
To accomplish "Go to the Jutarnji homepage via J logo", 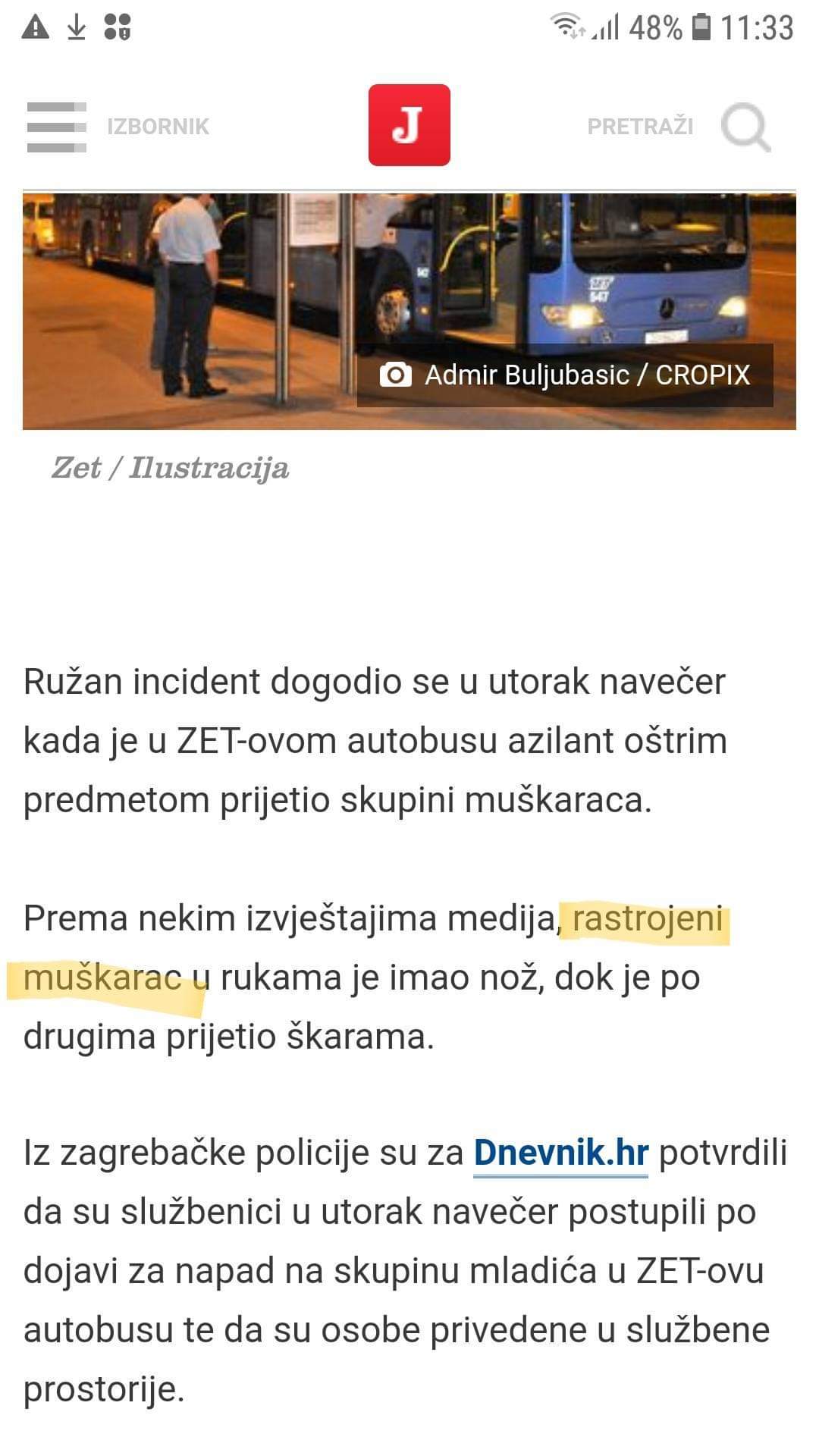I will (409, 126).
